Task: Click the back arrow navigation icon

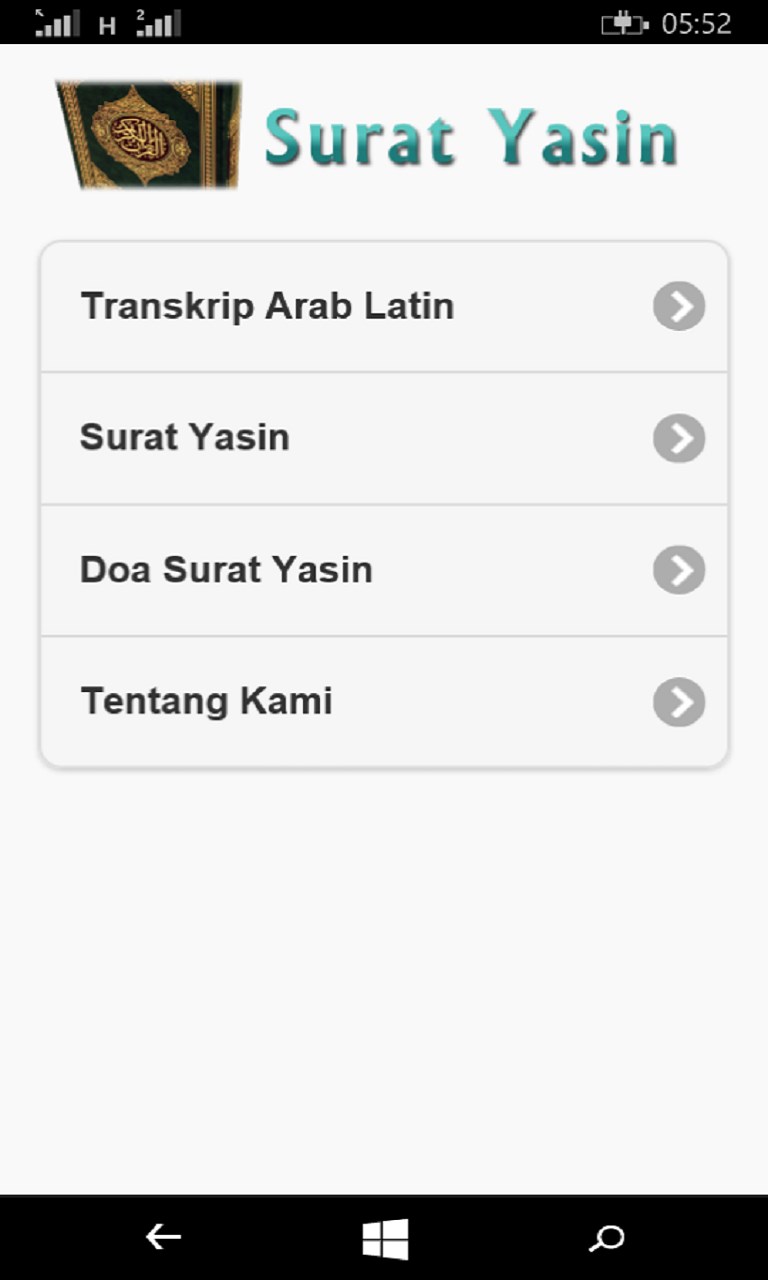Action: click(162, 1237)
